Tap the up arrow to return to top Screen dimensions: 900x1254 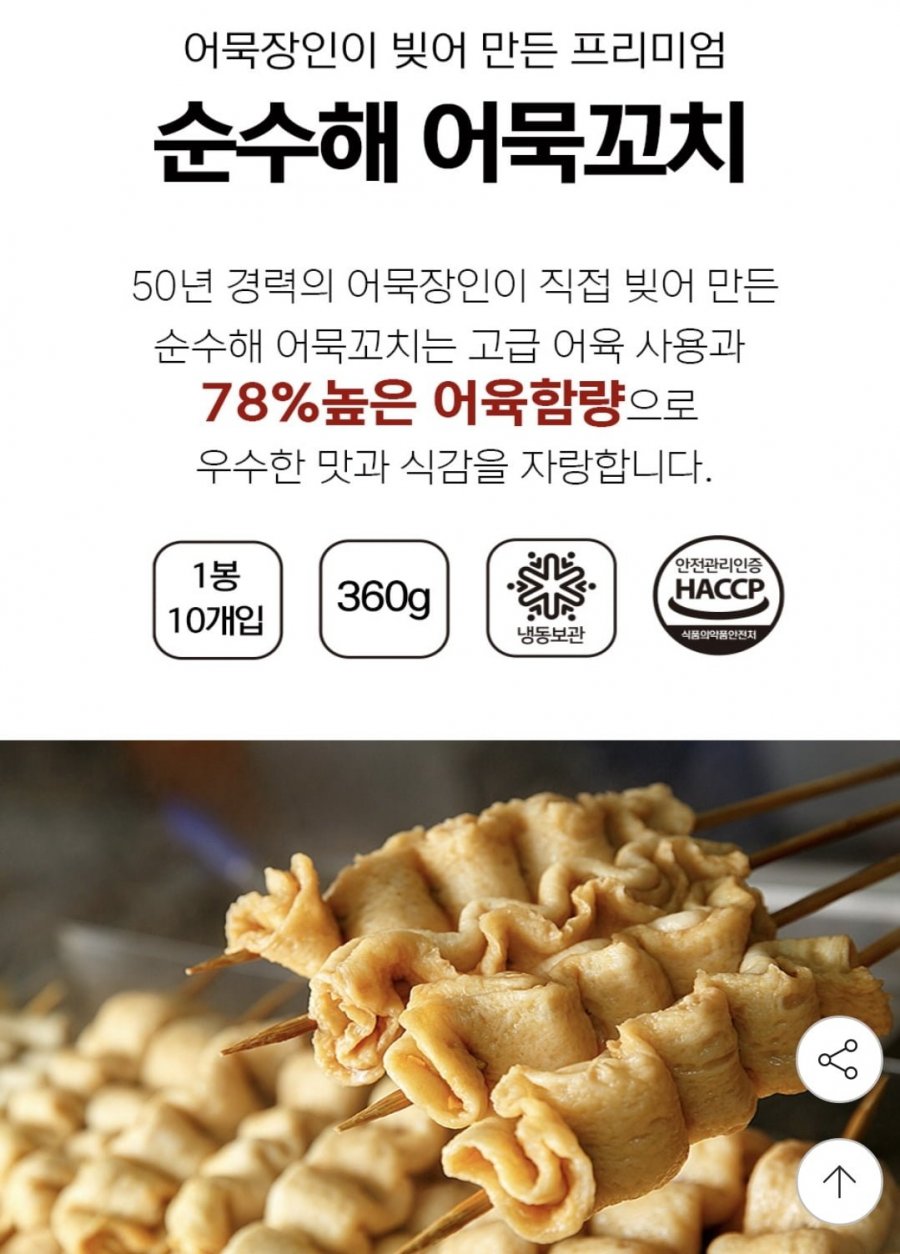click(x=838, y=1182)
